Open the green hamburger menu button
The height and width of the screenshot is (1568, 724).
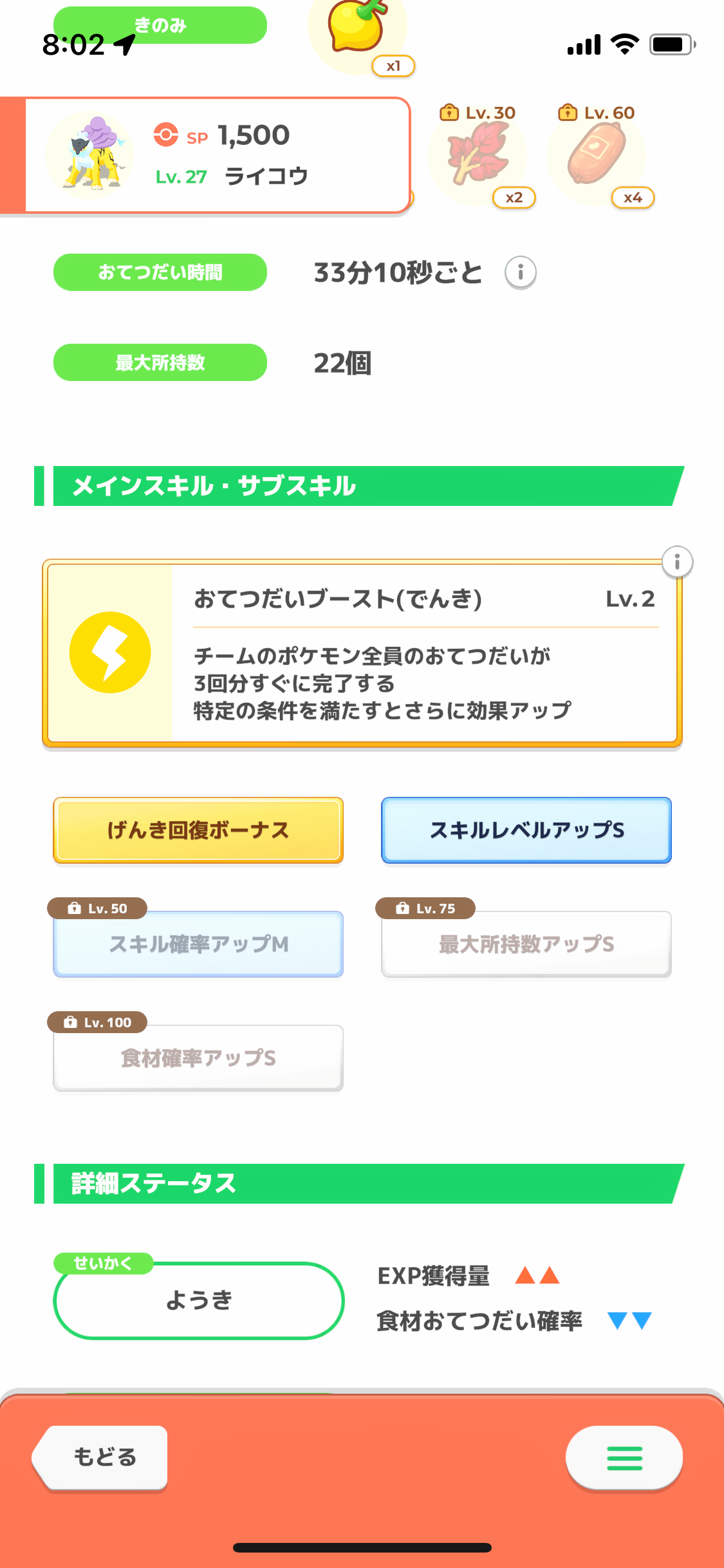click(624, 1457)
